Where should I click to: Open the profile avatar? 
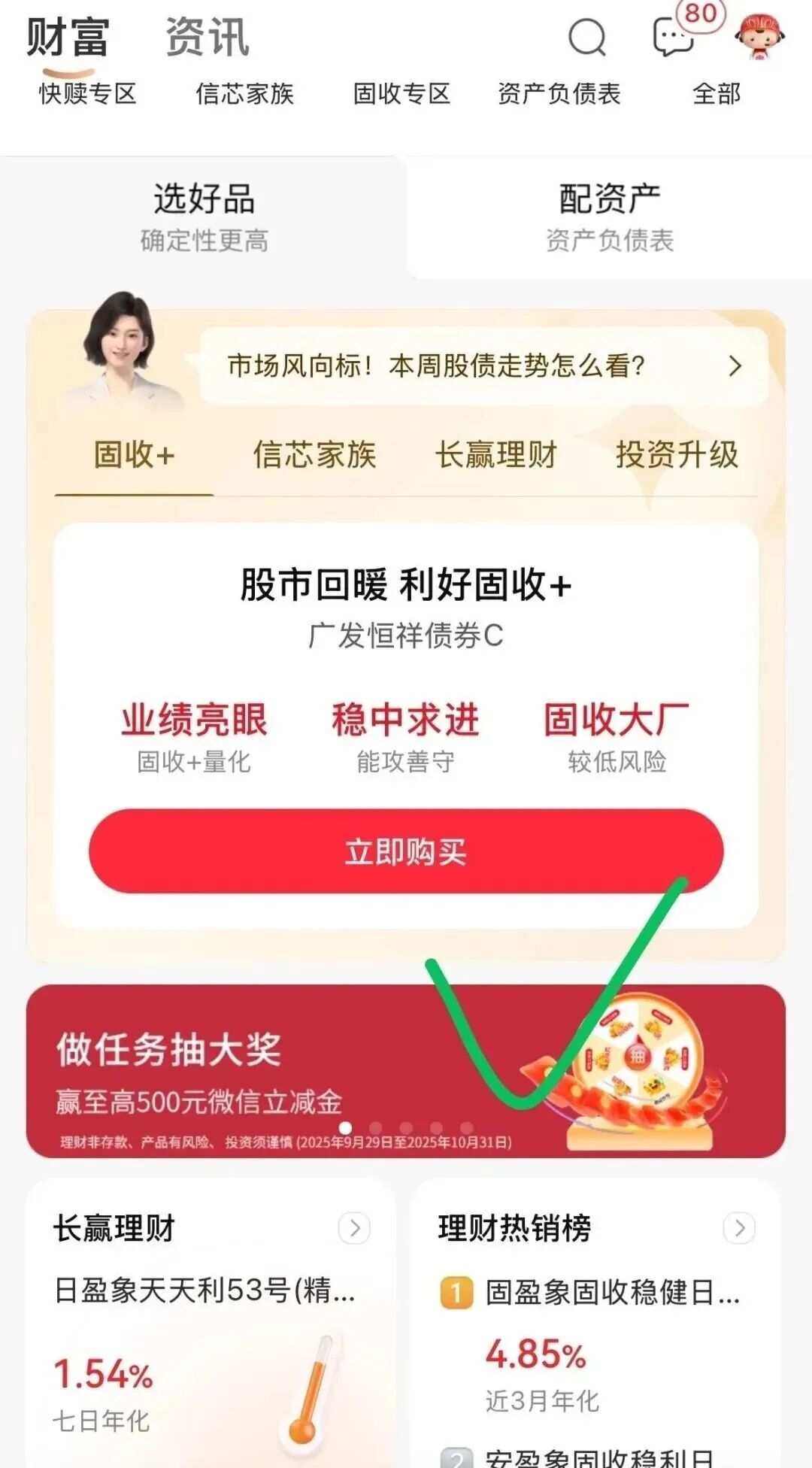(x=758, y=36)
